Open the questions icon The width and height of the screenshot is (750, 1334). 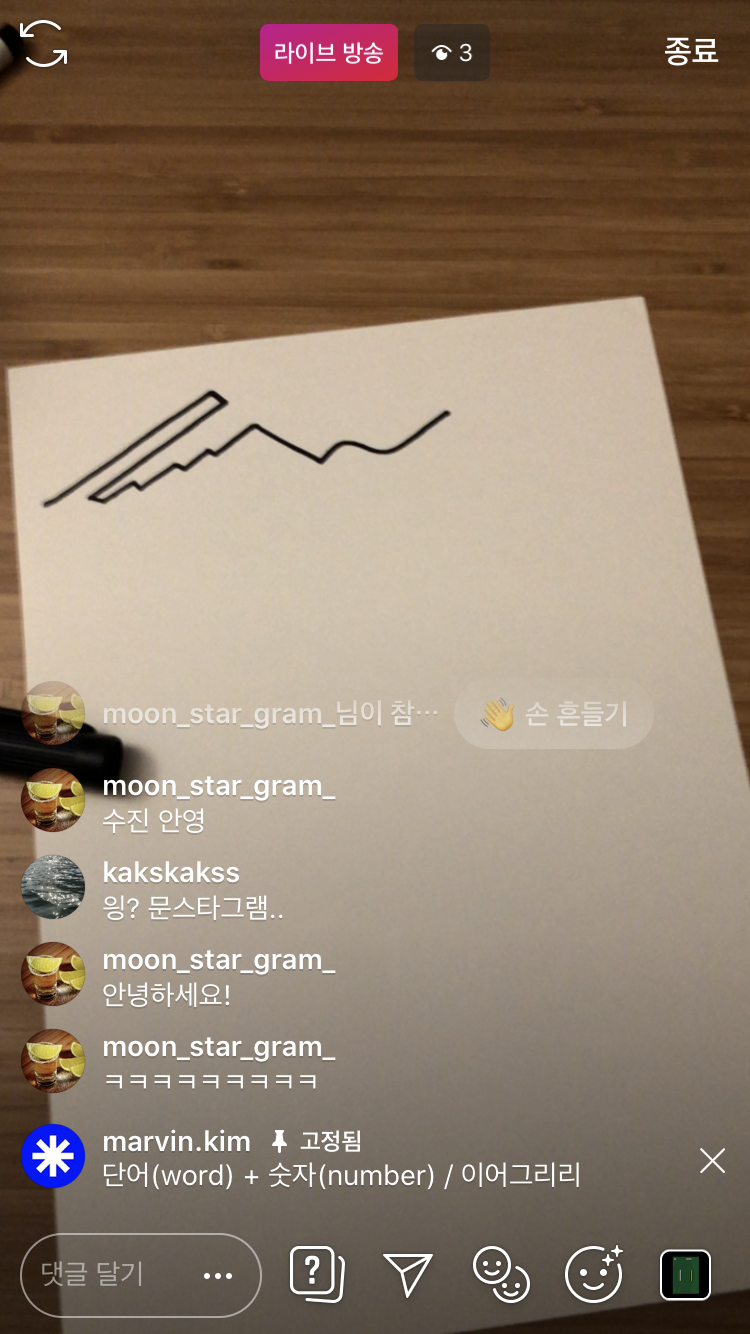316,1274
